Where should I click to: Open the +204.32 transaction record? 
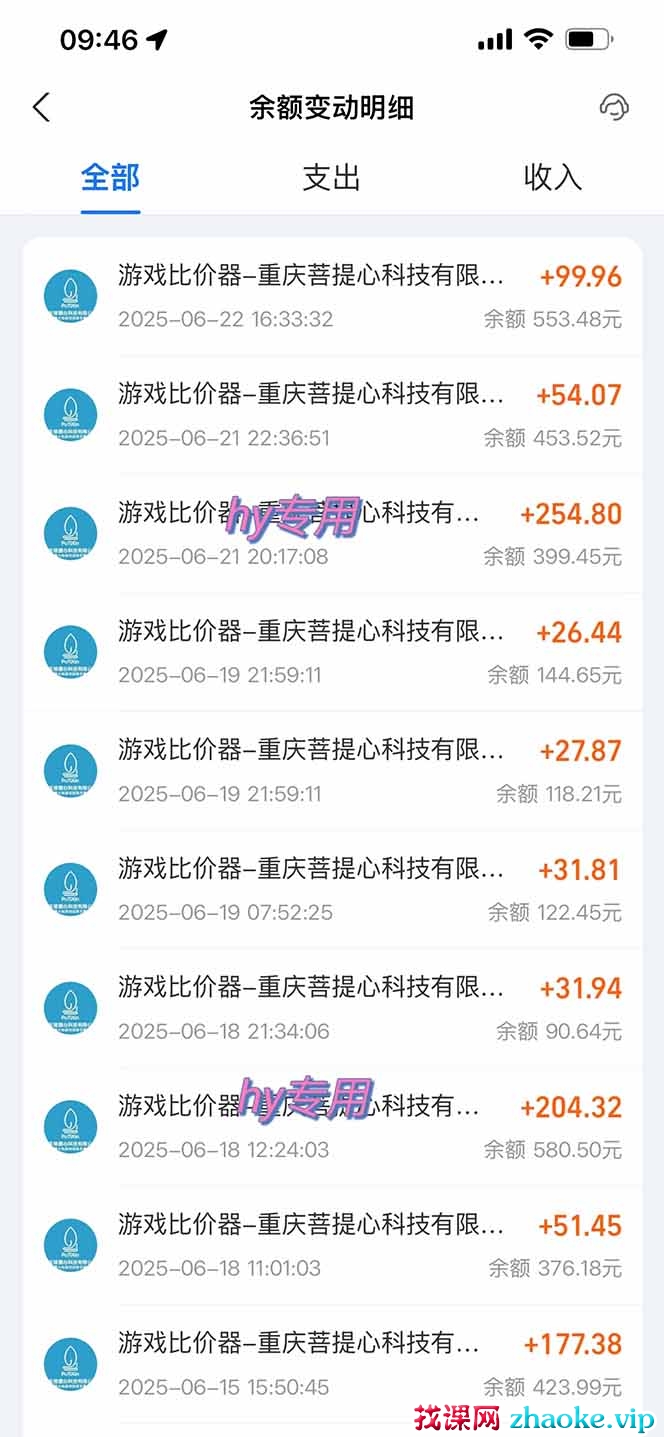(332, 1127)
